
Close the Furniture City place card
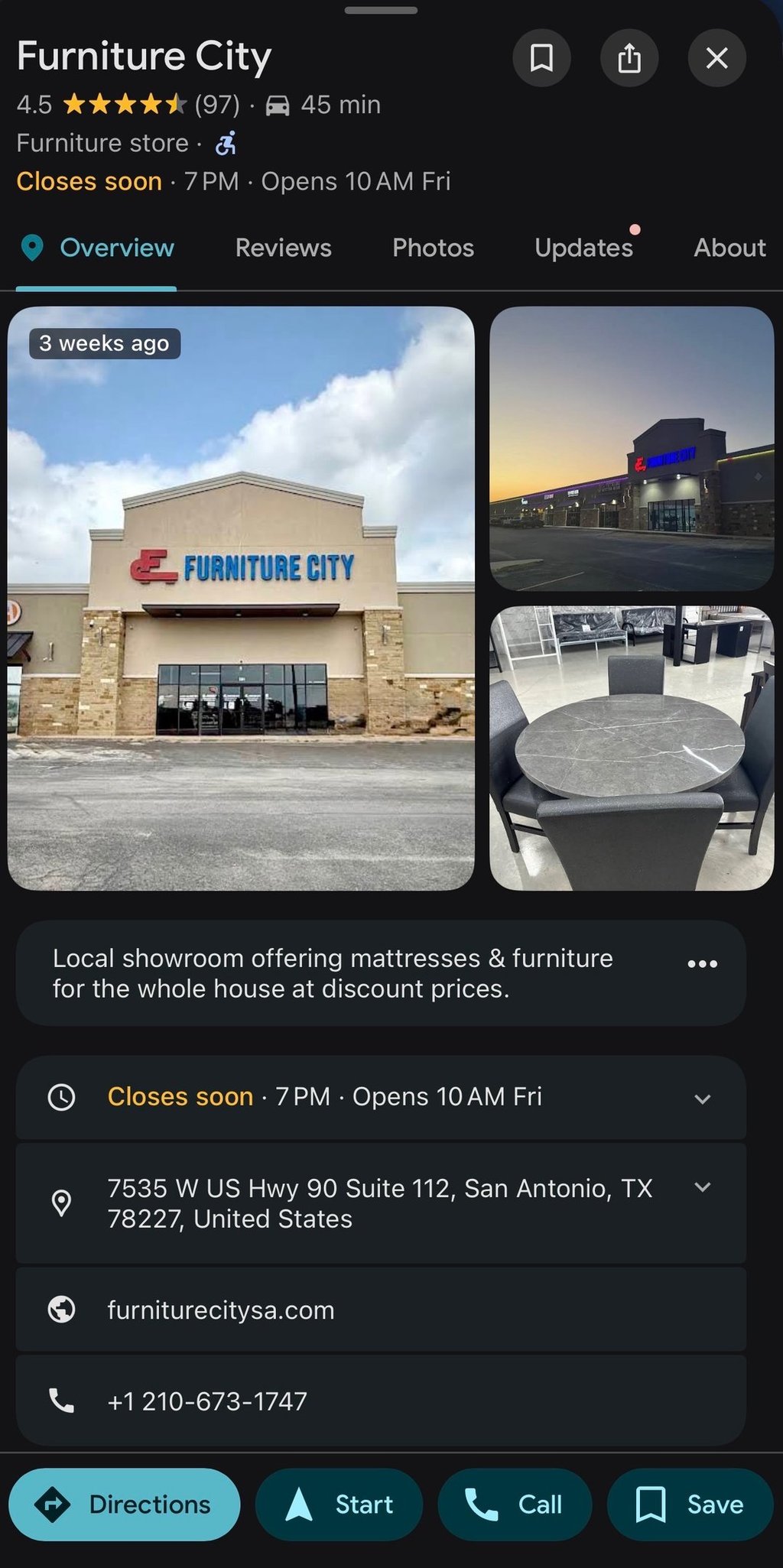(716, 58)
